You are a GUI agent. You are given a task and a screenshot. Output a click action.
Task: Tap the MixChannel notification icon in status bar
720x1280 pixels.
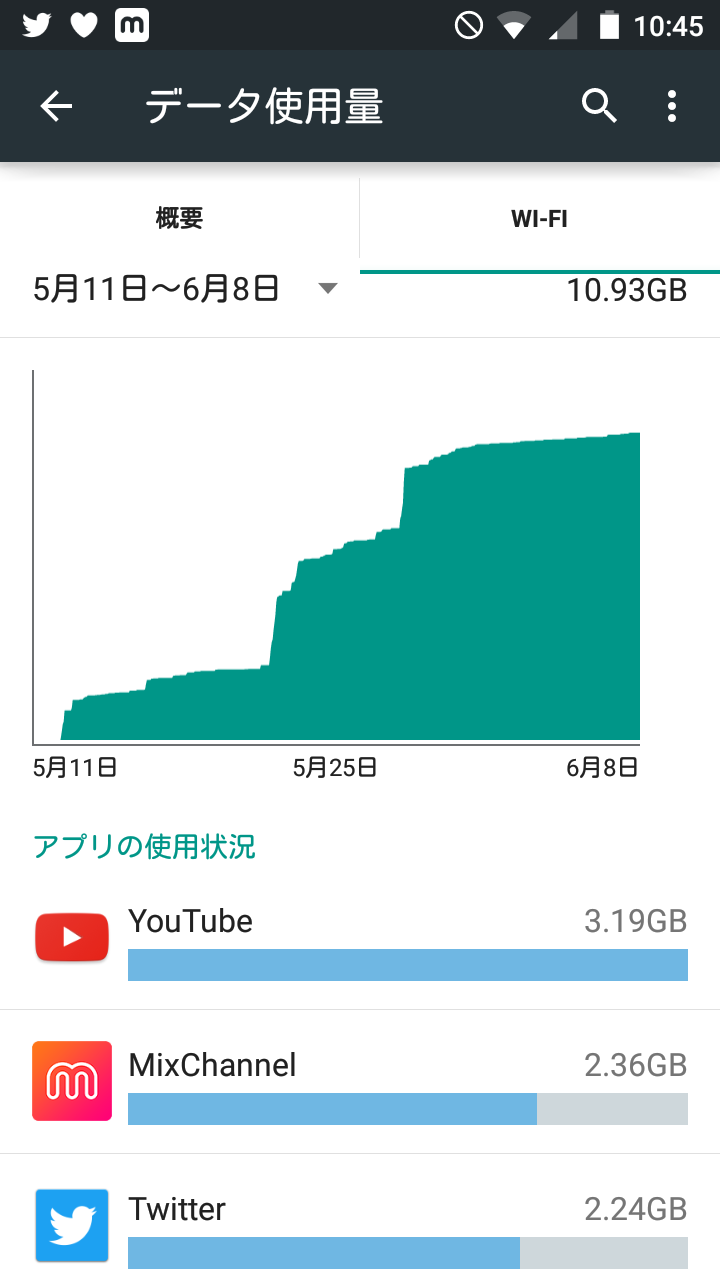coord(130,24)
